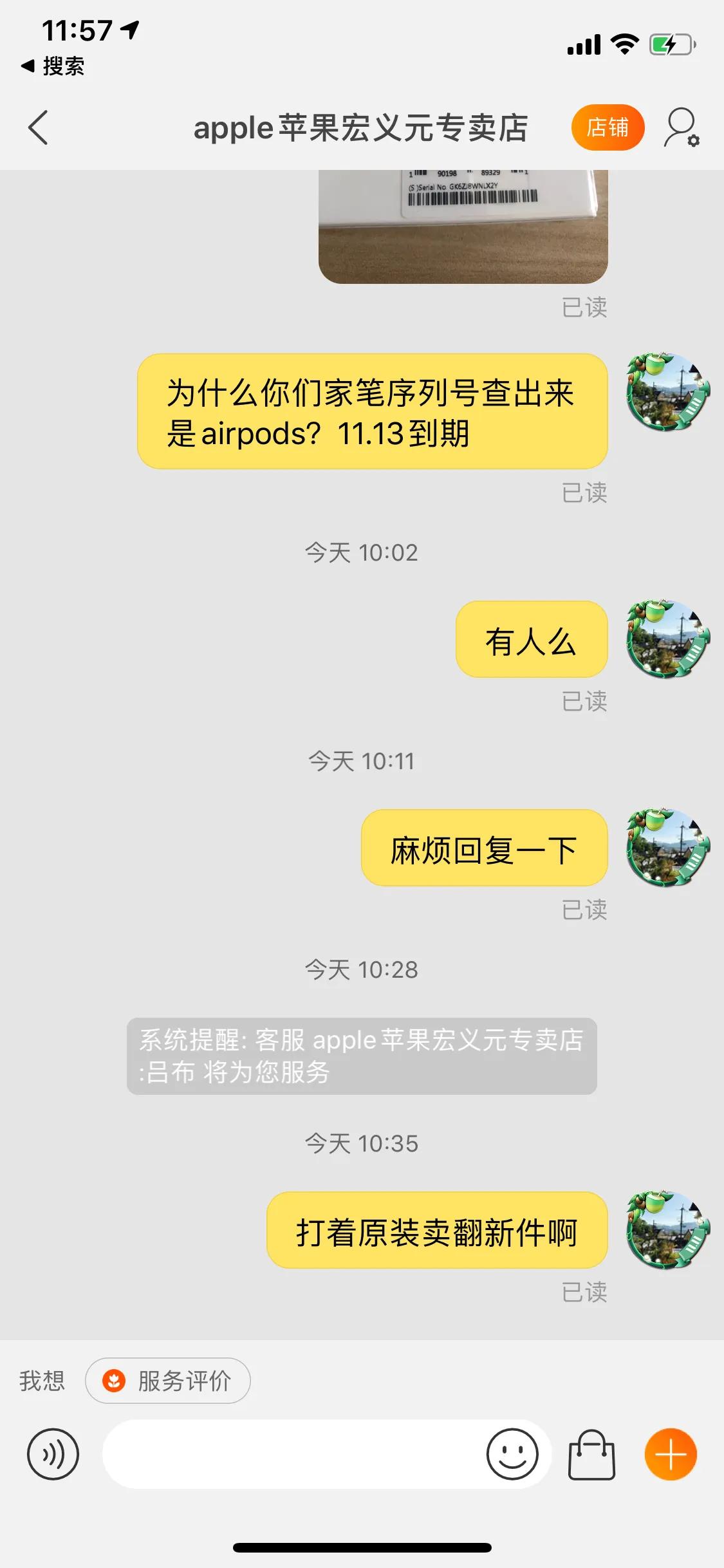Viewport: 724px width, 1568px height.
Task: Tap the location arrow beside the clock
Action: [132, 28]
